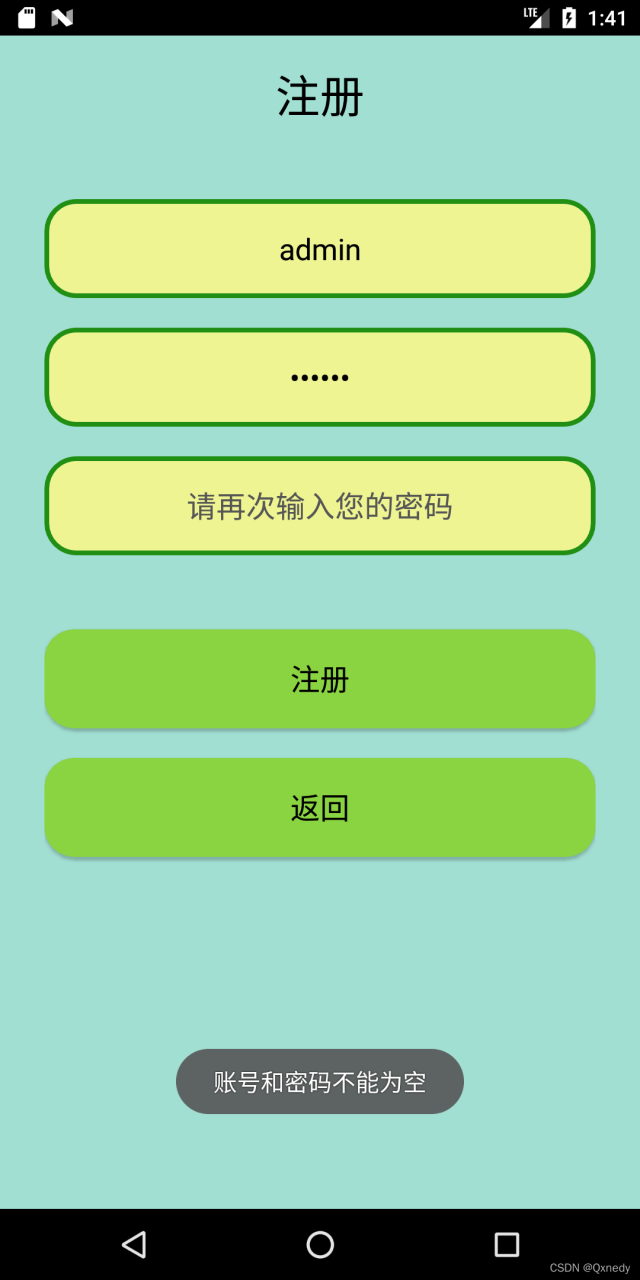Focus the password field with dots
This screenshot has height=1280, width=640.
(320, 377)
